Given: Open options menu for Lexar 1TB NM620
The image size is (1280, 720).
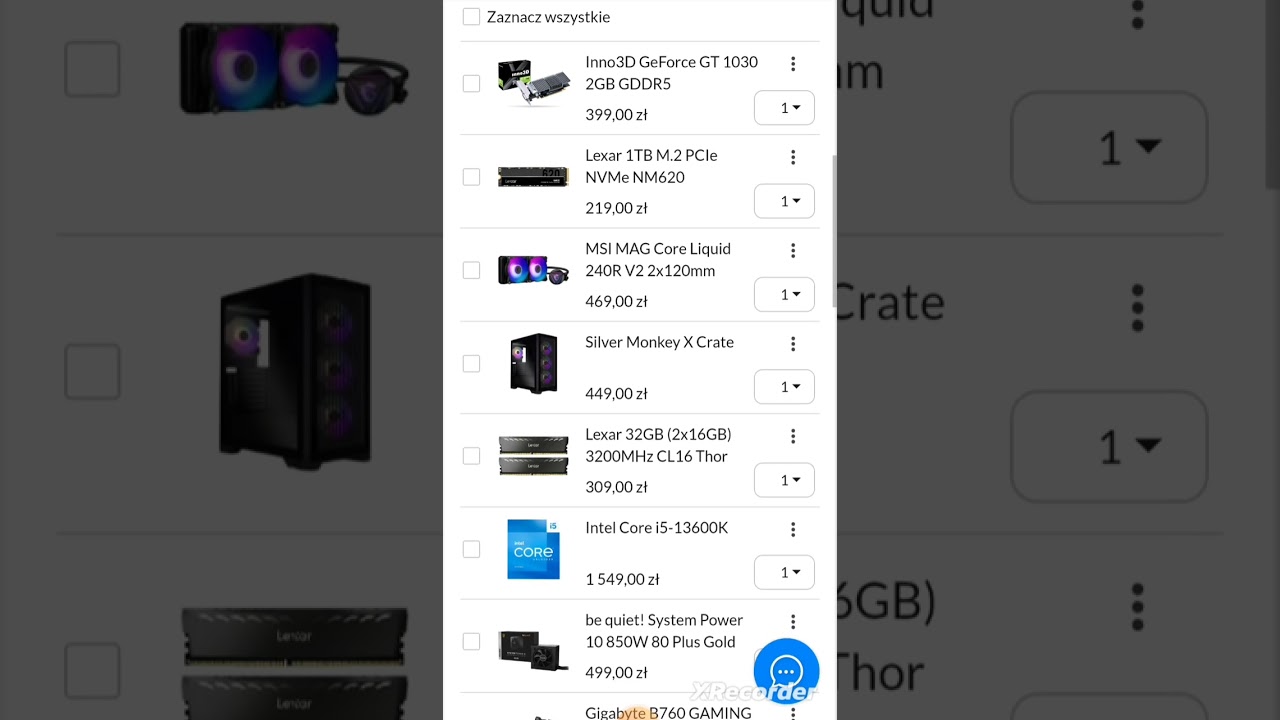Looking at the screenshot, I should click(x=793, y=157).
